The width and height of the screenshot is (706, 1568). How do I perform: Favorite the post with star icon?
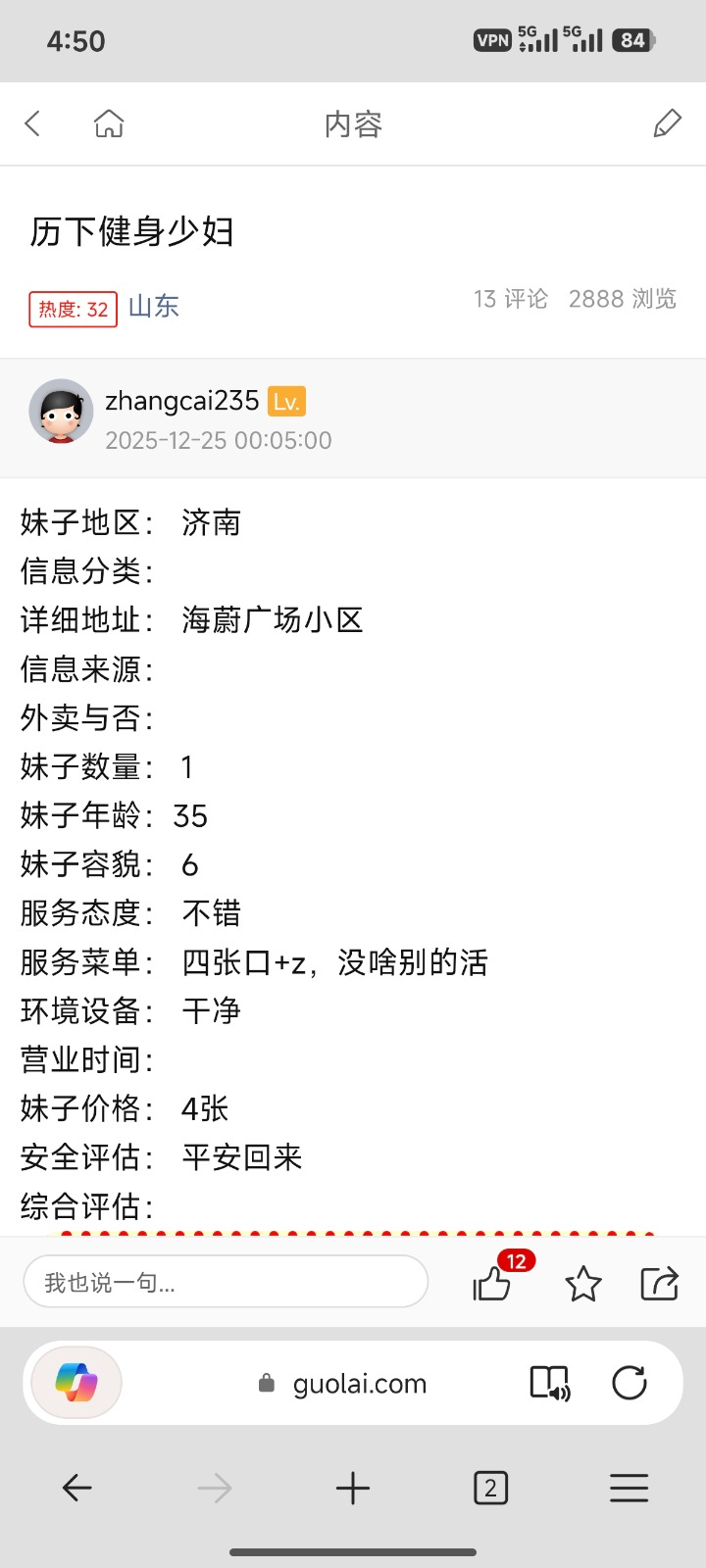(x=583, y=1283)
